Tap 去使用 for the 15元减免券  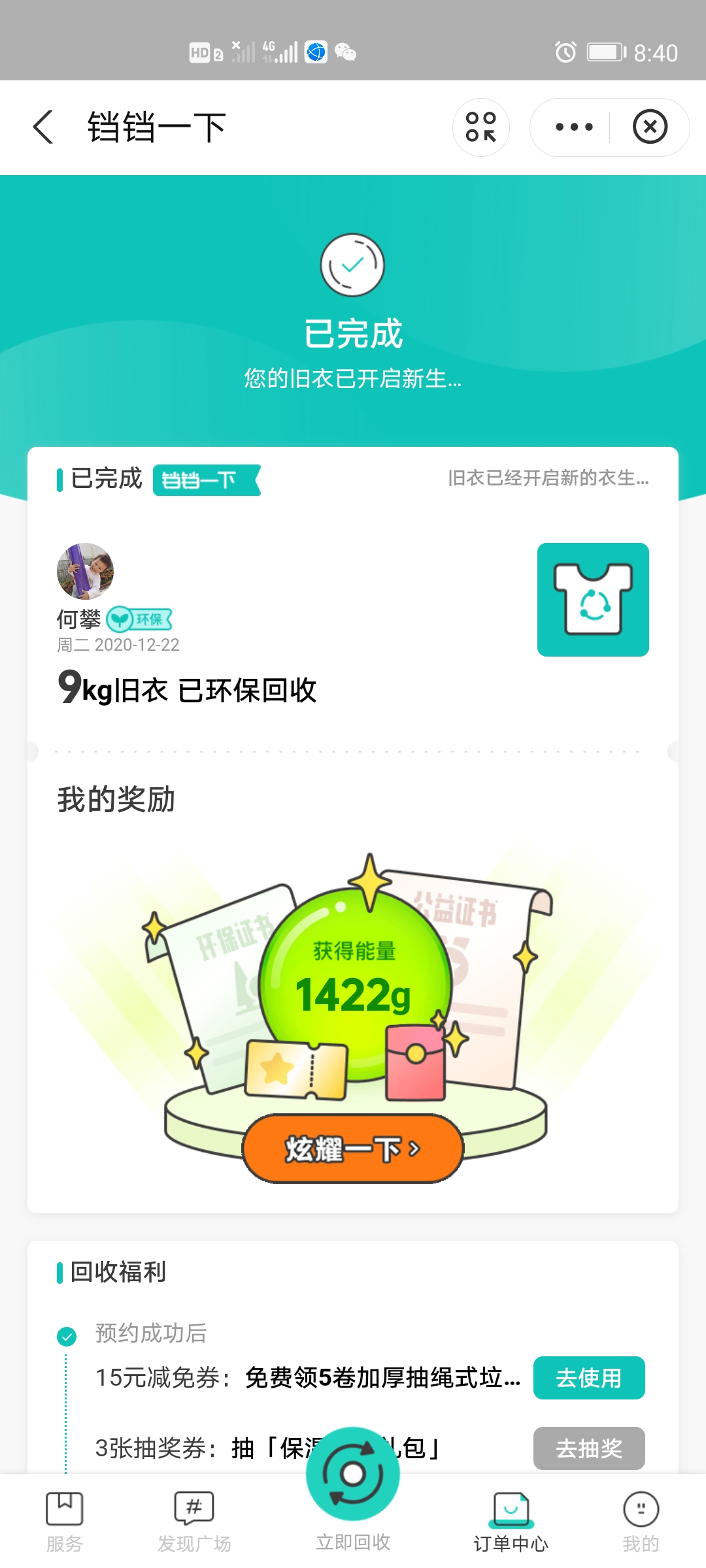click(588, 1378)
